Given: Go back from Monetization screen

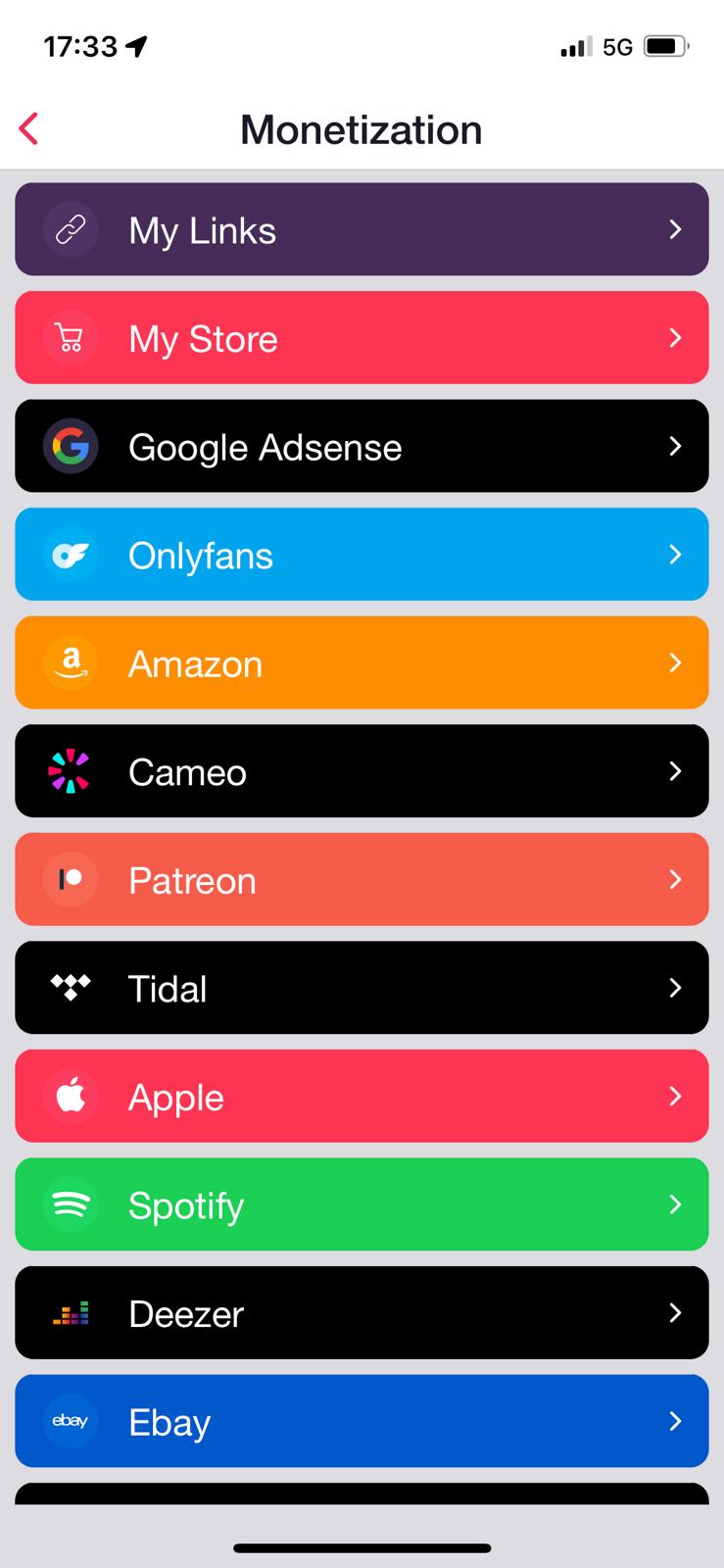Looking at the screenshot, I should tap(29, 128).
